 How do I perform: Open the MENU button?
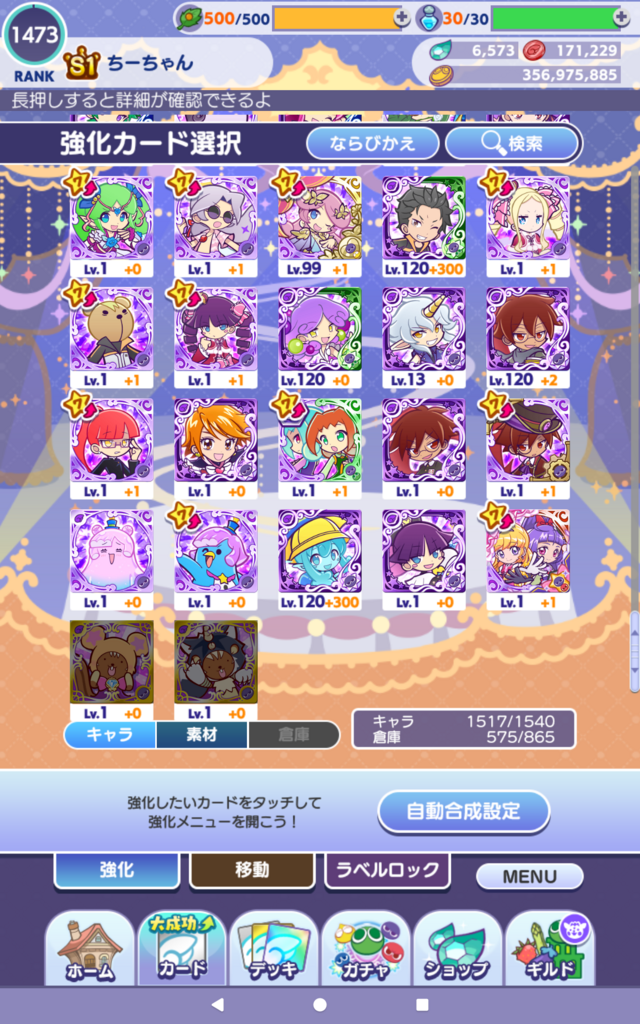point(530,876)
